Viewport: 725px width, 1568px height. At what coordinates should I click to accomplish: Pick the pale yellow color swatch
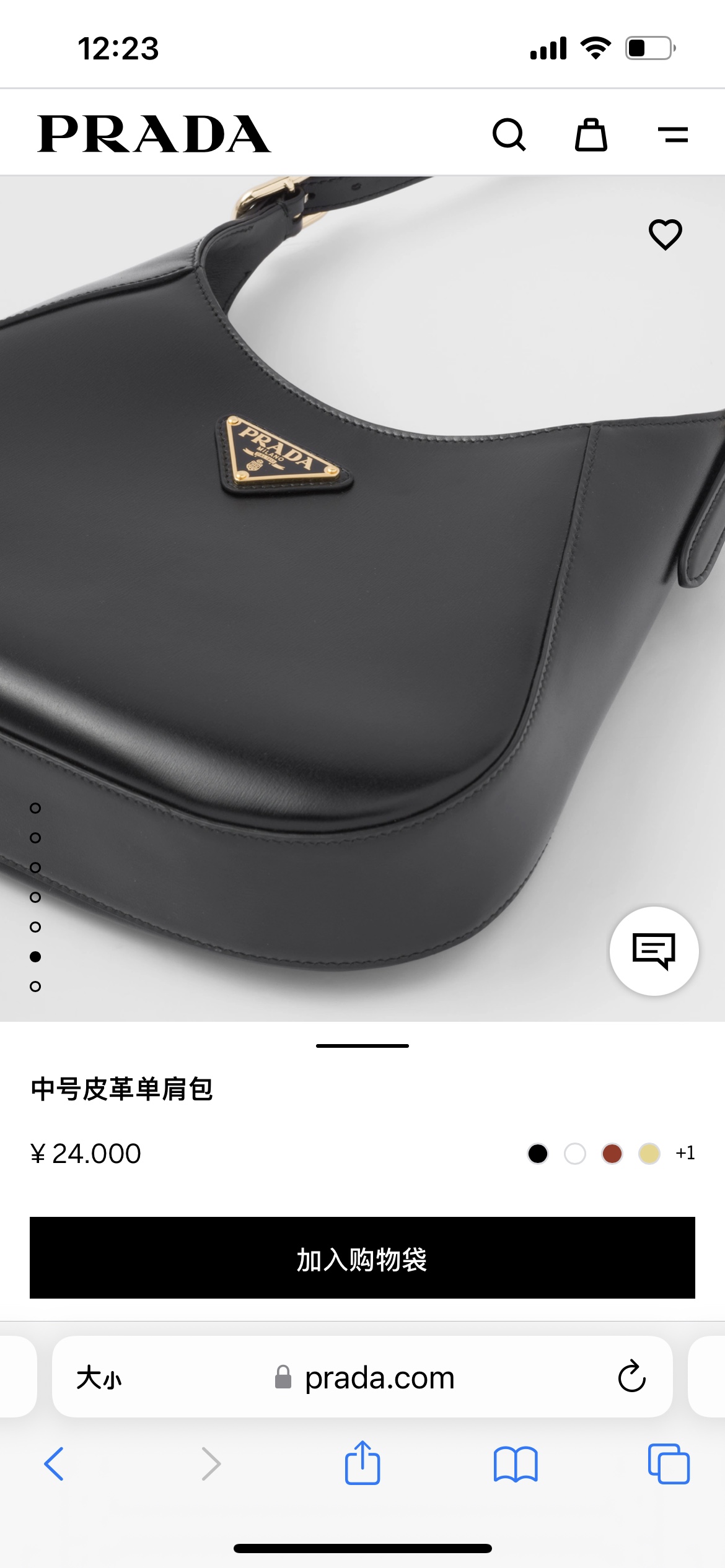649,1154
